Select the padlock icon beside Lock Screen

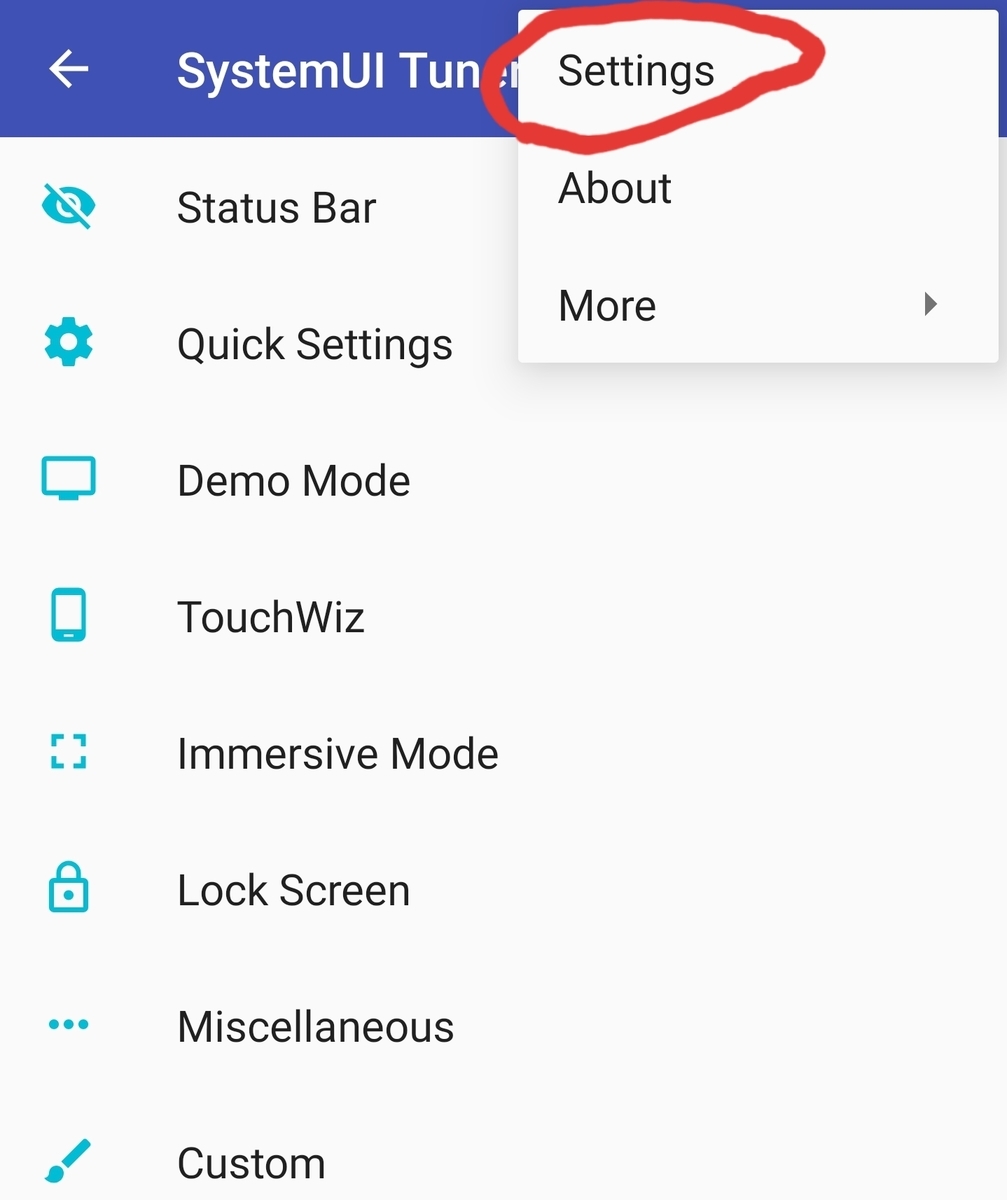[x=67, y=889]
